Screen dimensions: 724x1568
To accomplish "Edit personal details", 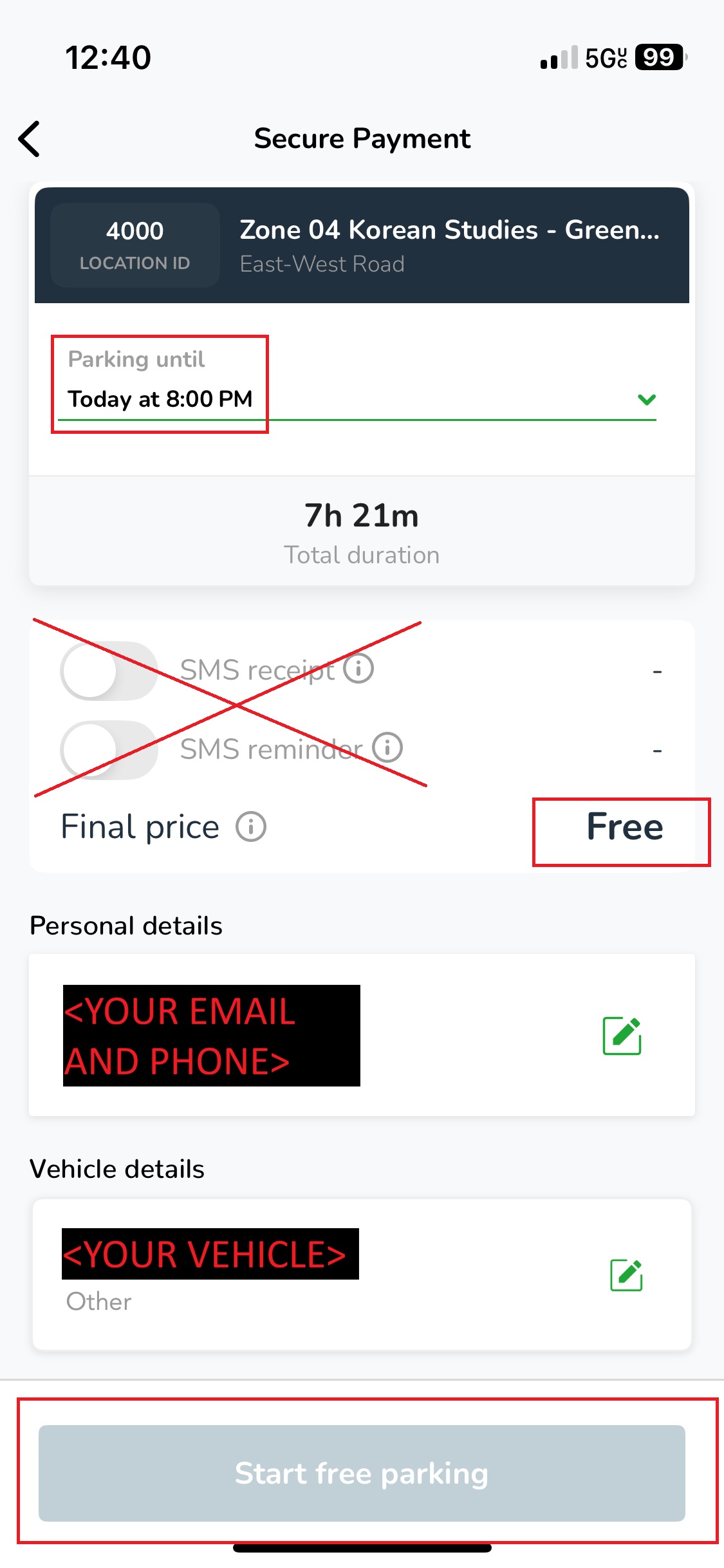I will [x=622, y=1036].
